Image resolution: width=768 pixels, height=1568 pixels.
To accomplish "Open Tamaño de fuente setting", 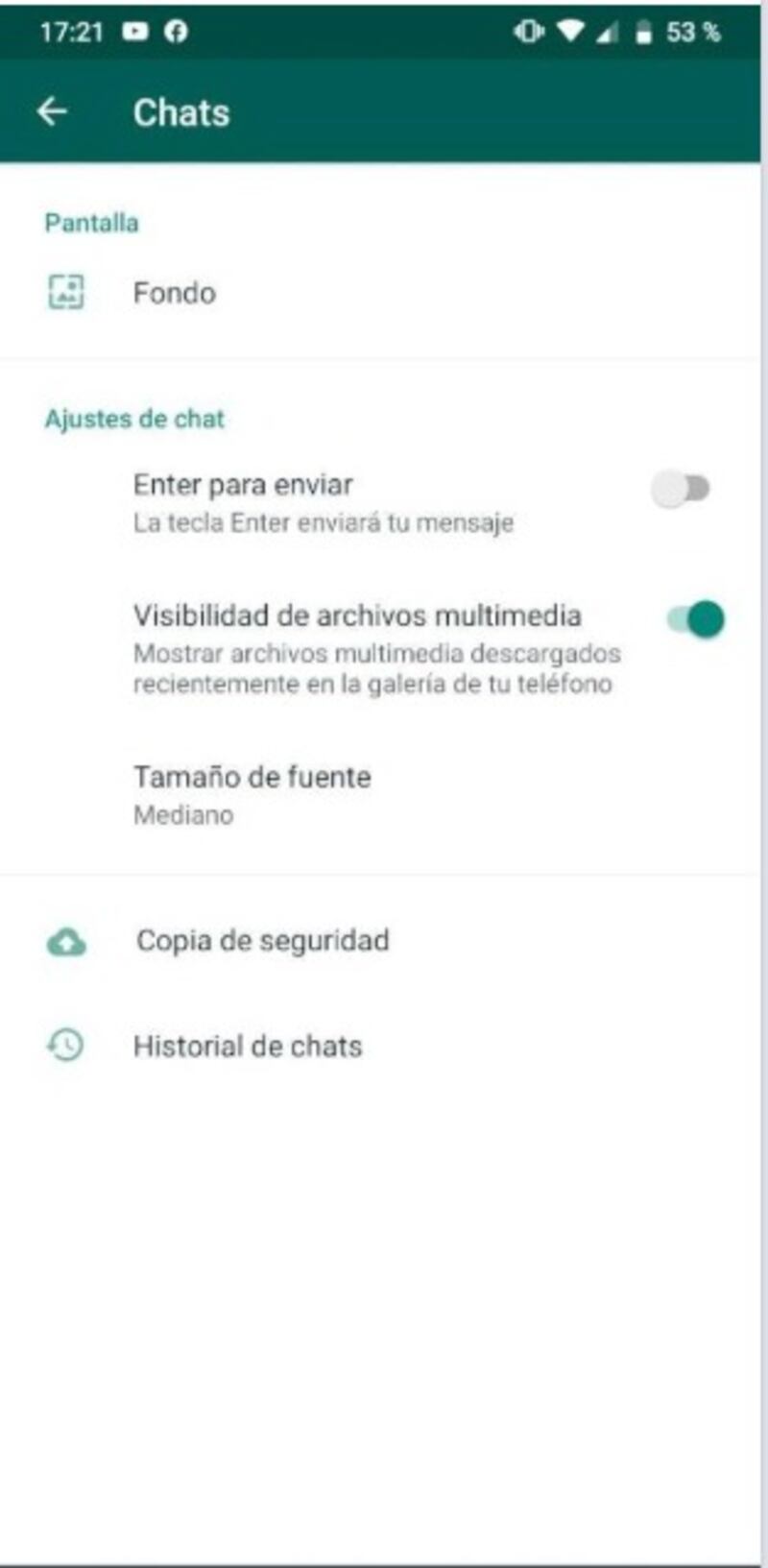I will 380,794.
